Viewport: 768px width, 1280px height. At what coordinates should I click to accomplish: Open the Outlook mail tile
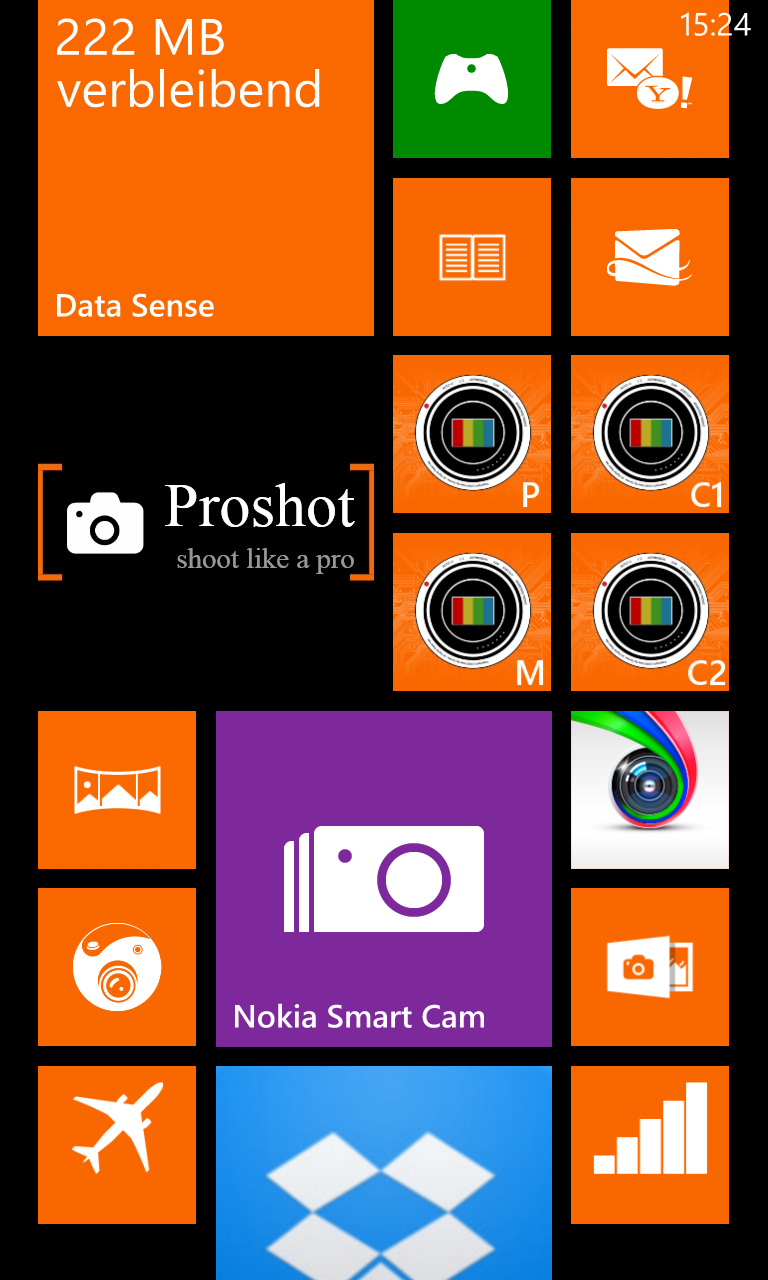pos(649,257)
